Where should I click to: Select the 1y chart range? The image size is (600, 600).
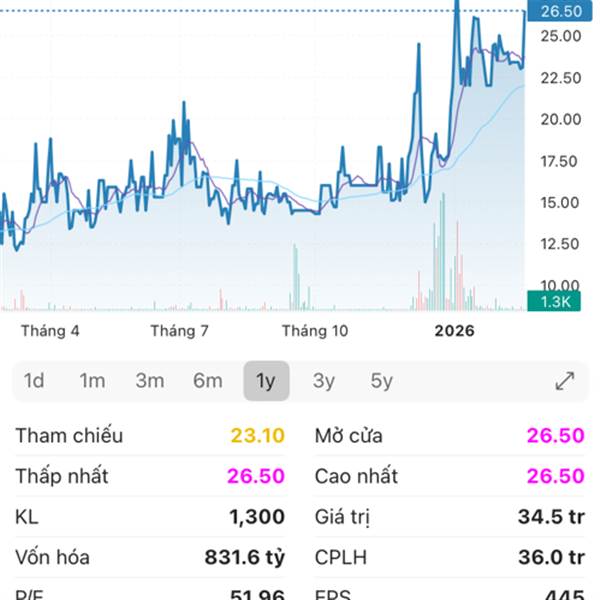(x=266, y=381)
